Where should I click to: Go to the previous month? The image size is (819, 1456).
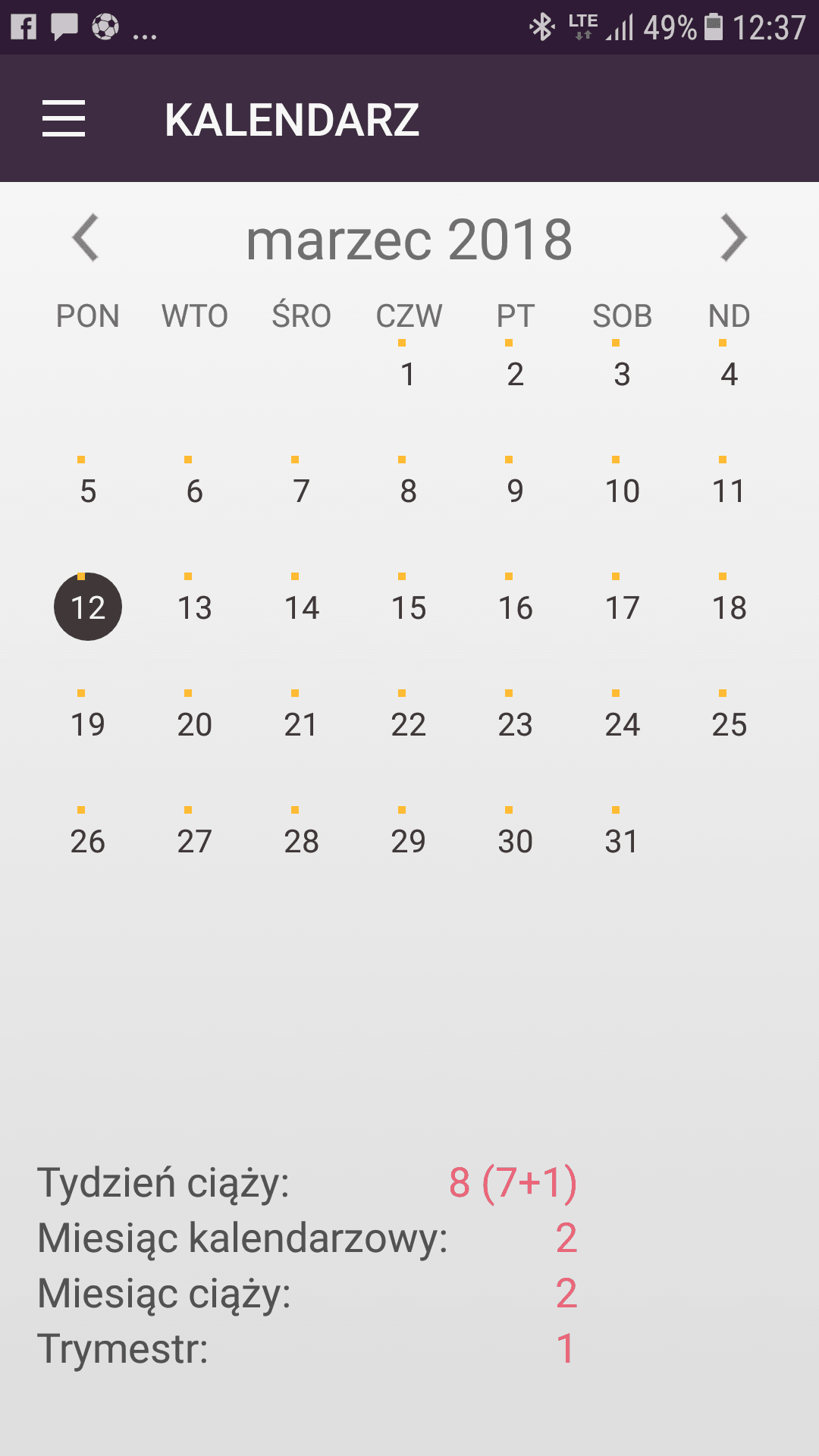tap(86, 238)
